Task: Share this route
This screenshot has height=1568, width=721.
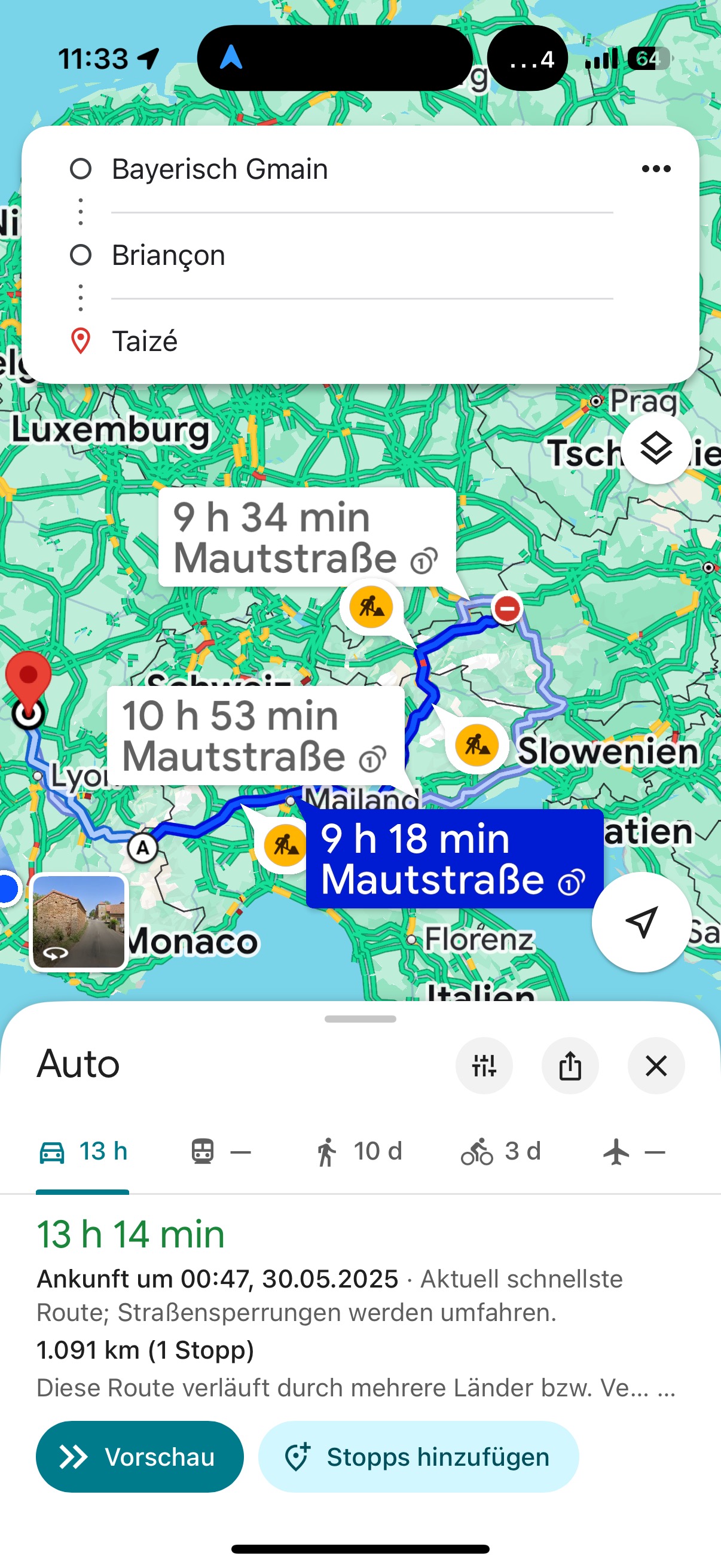Action: (x=570, y=1066)
